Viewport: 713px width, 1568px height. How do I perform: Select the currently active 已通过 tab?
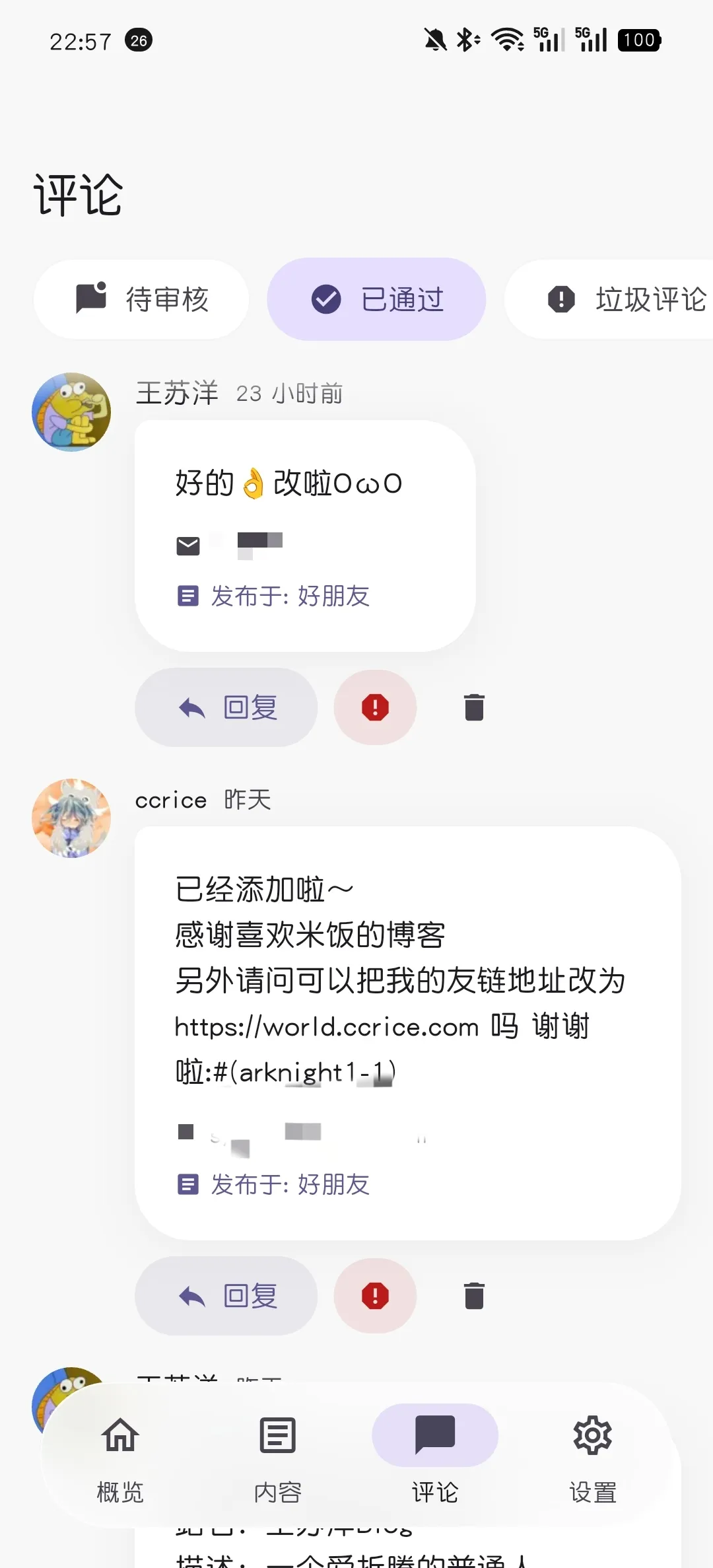point(376,299)
